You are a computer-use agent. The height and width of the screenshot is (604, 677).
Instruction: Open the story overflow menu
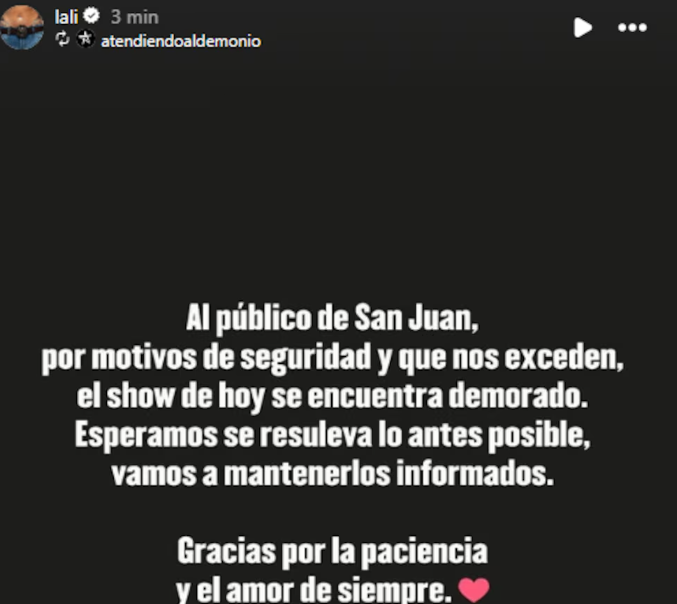(633, 28)
